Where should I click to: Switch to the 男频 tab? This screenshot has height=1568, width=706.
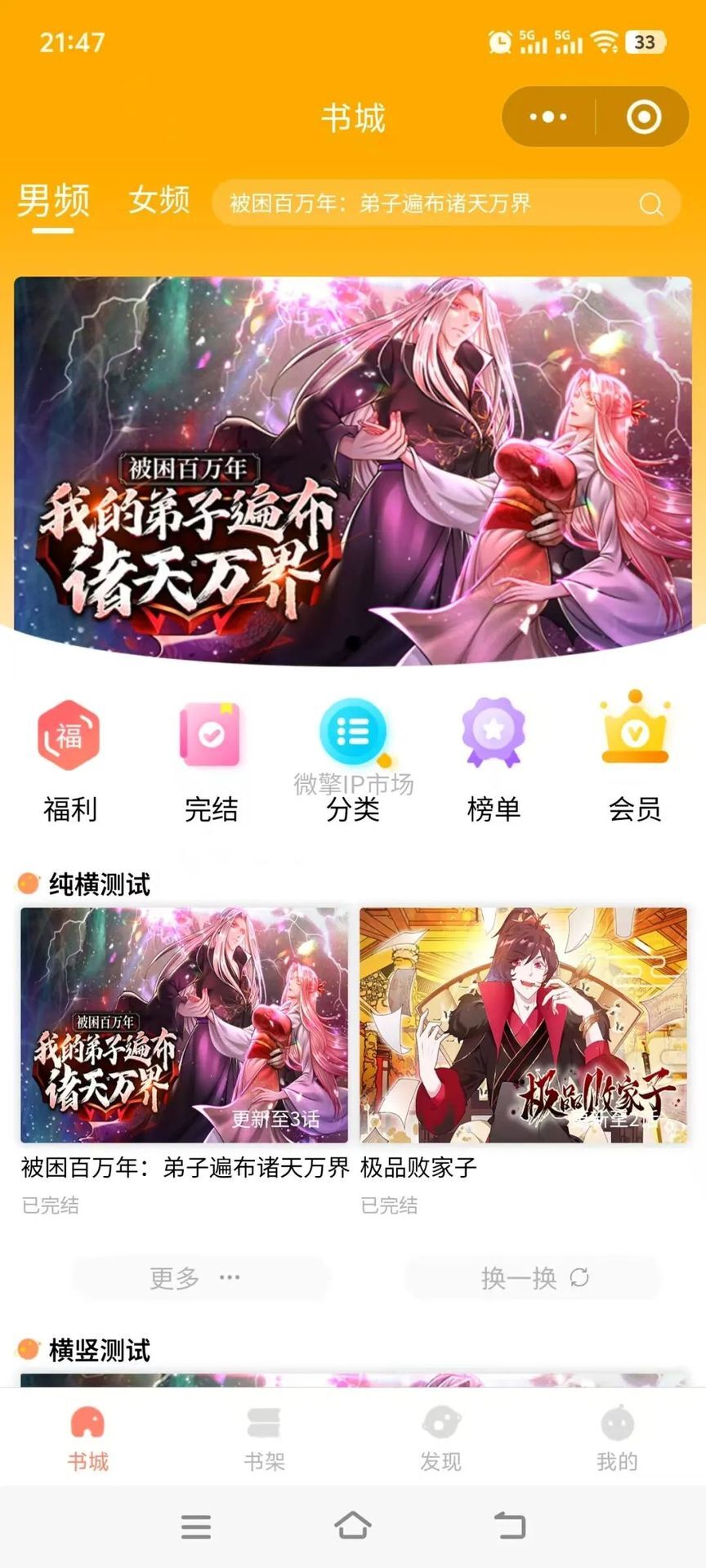54,201
